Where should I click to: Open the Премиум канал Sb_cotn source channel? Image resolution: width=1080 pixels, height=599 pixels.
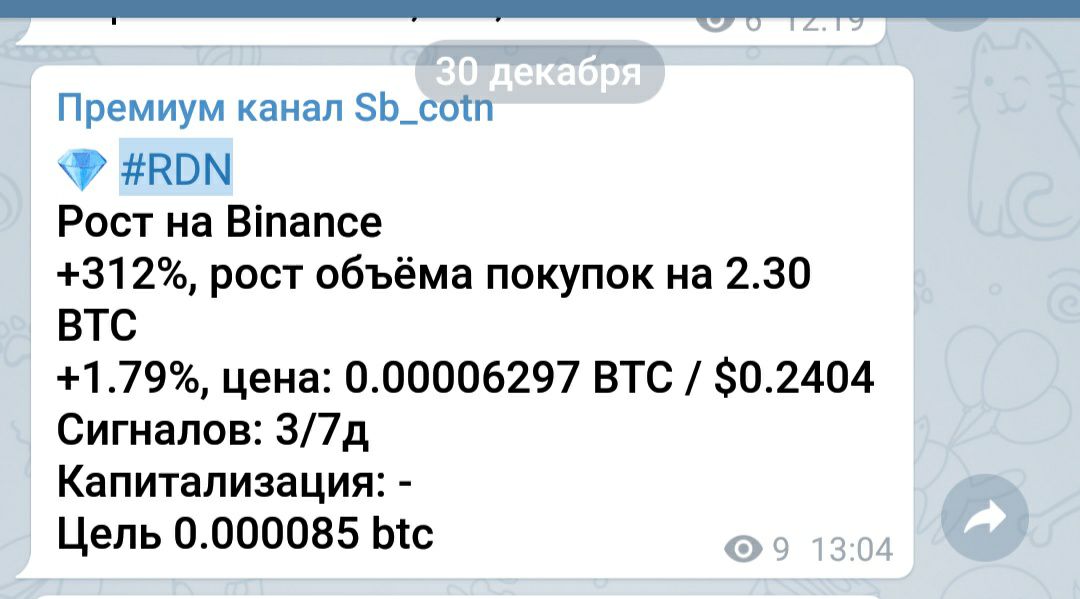click(x=275, y=108)
